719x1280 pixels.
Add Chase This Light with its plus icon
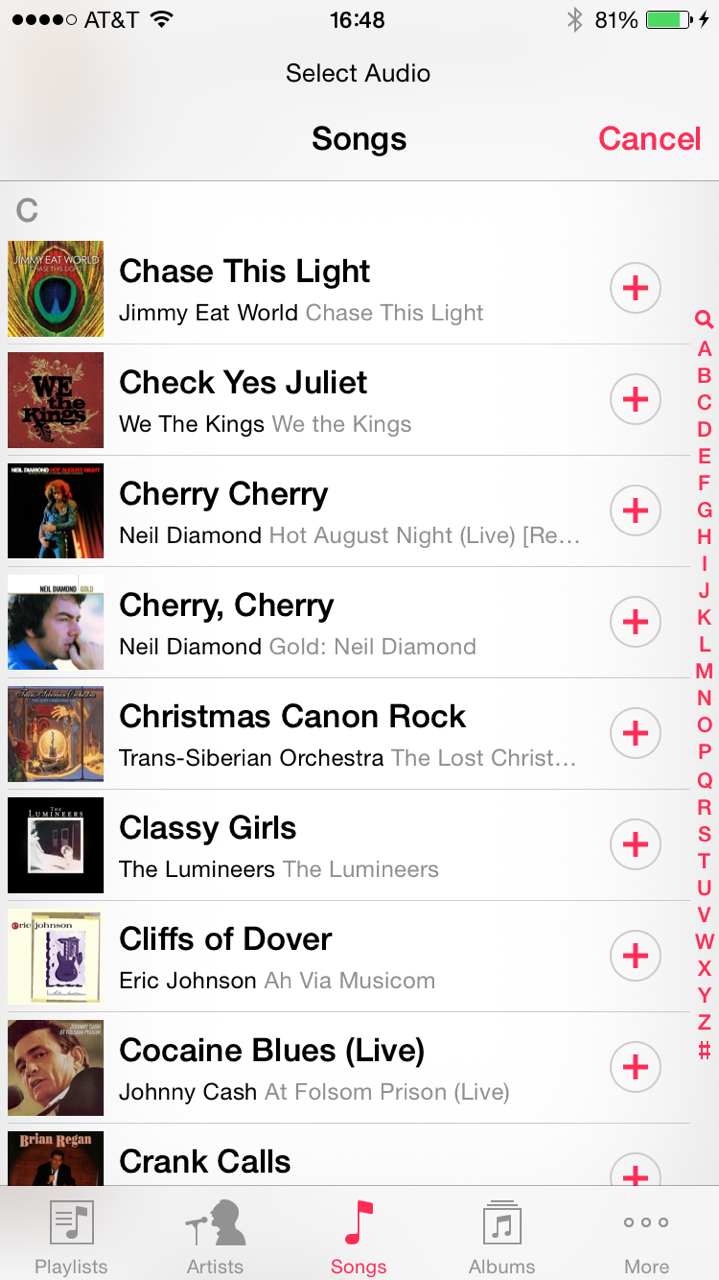[635, 289]
